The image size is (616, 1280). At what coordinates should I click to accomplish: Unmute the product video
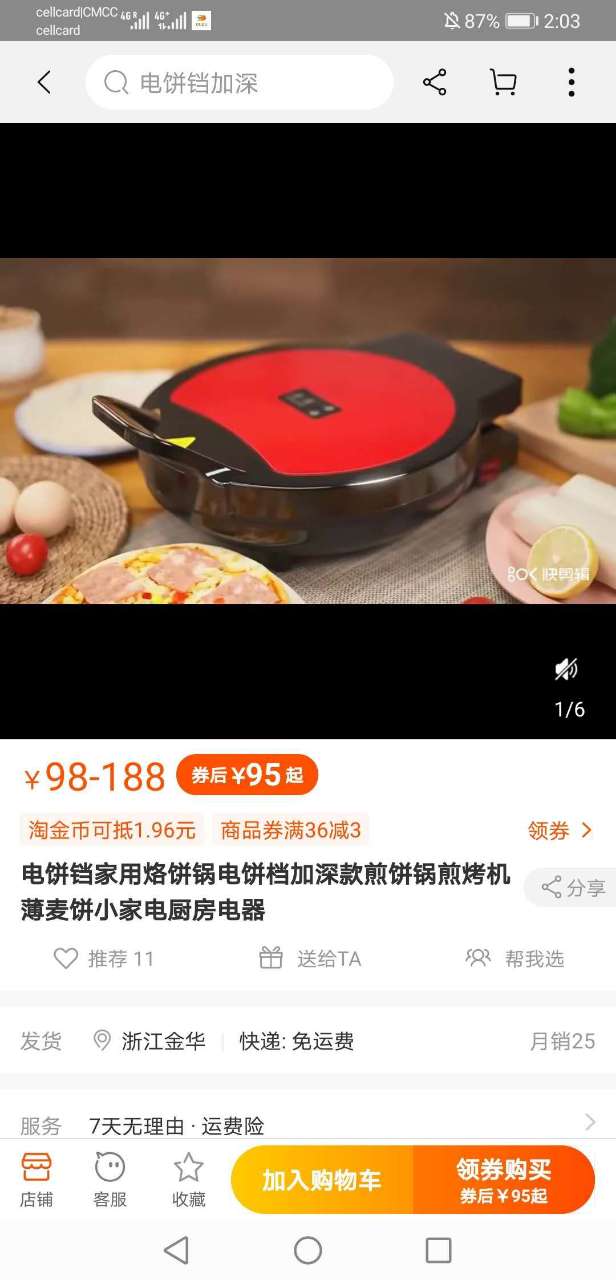pos(567,669)
